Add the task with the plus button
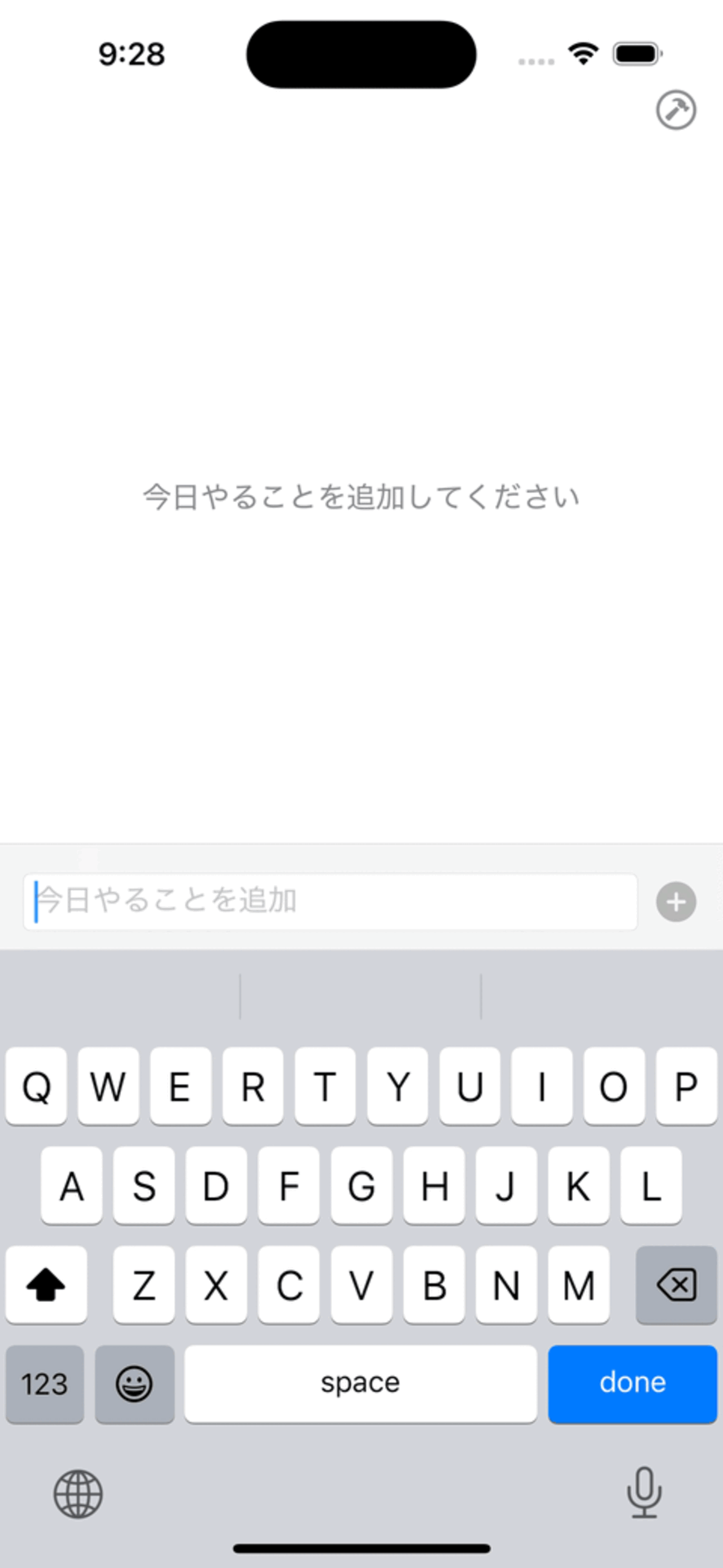Image resolution: width=723 pixels, height=1568 pixels. pyautogui.click(x=676, y=902)
